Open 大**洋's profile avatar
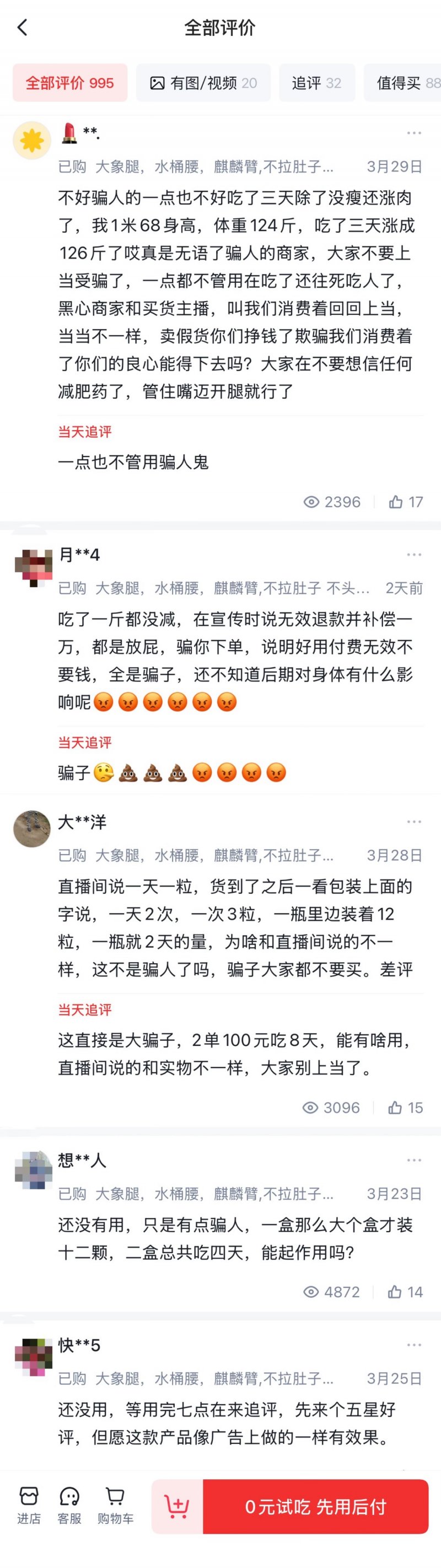This screenshot has width=441, height=1568. pyautogui.click(x=31, y=829)
